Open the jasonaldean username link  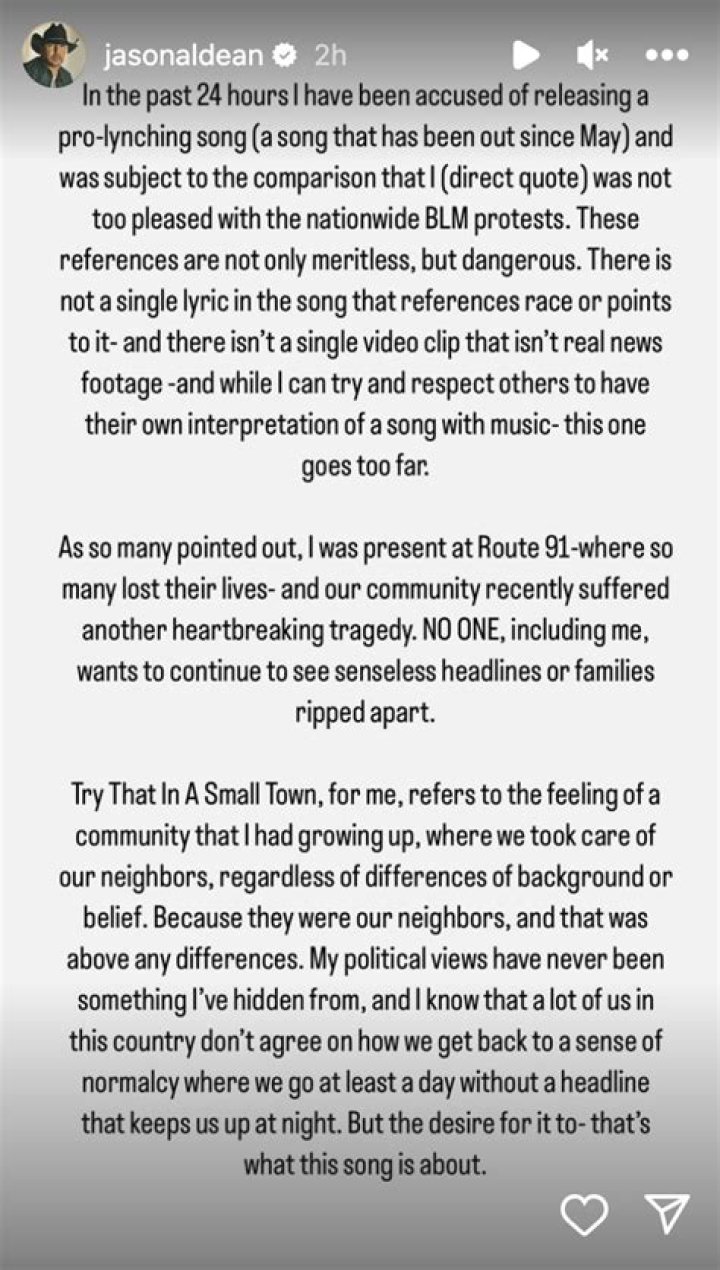click(182, 55)
